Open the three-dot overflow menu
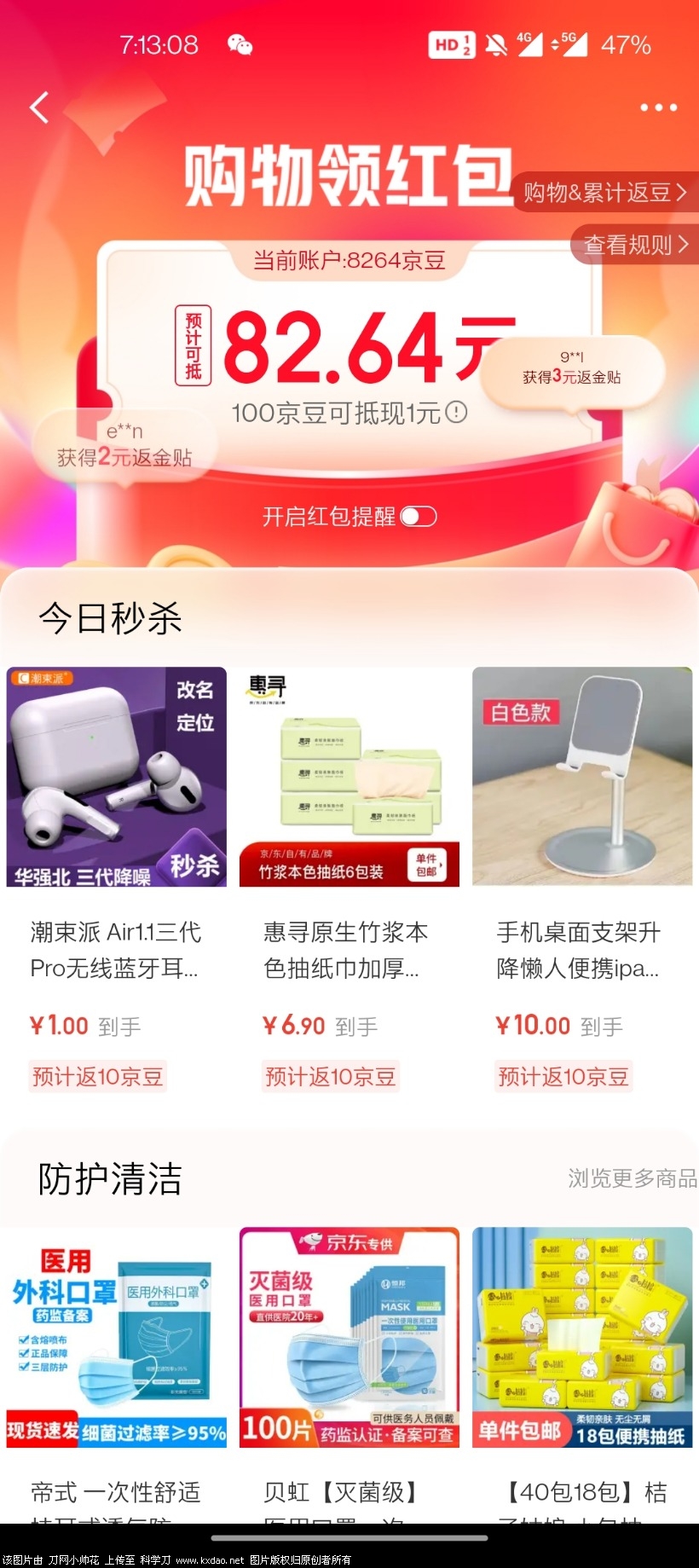Screen dimensions: 699x1568 658,108
